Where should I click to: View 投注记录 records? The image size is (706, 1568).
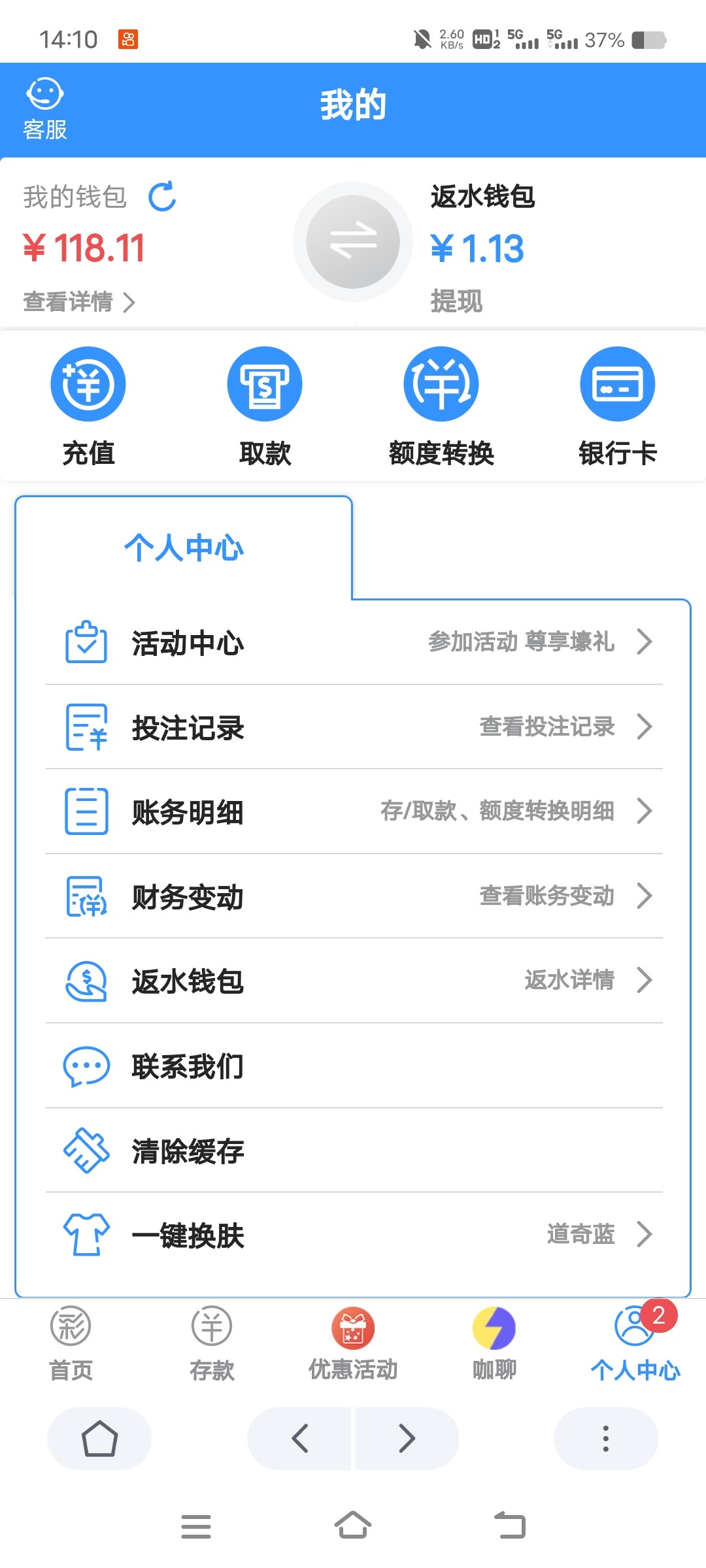coord(353,727)
